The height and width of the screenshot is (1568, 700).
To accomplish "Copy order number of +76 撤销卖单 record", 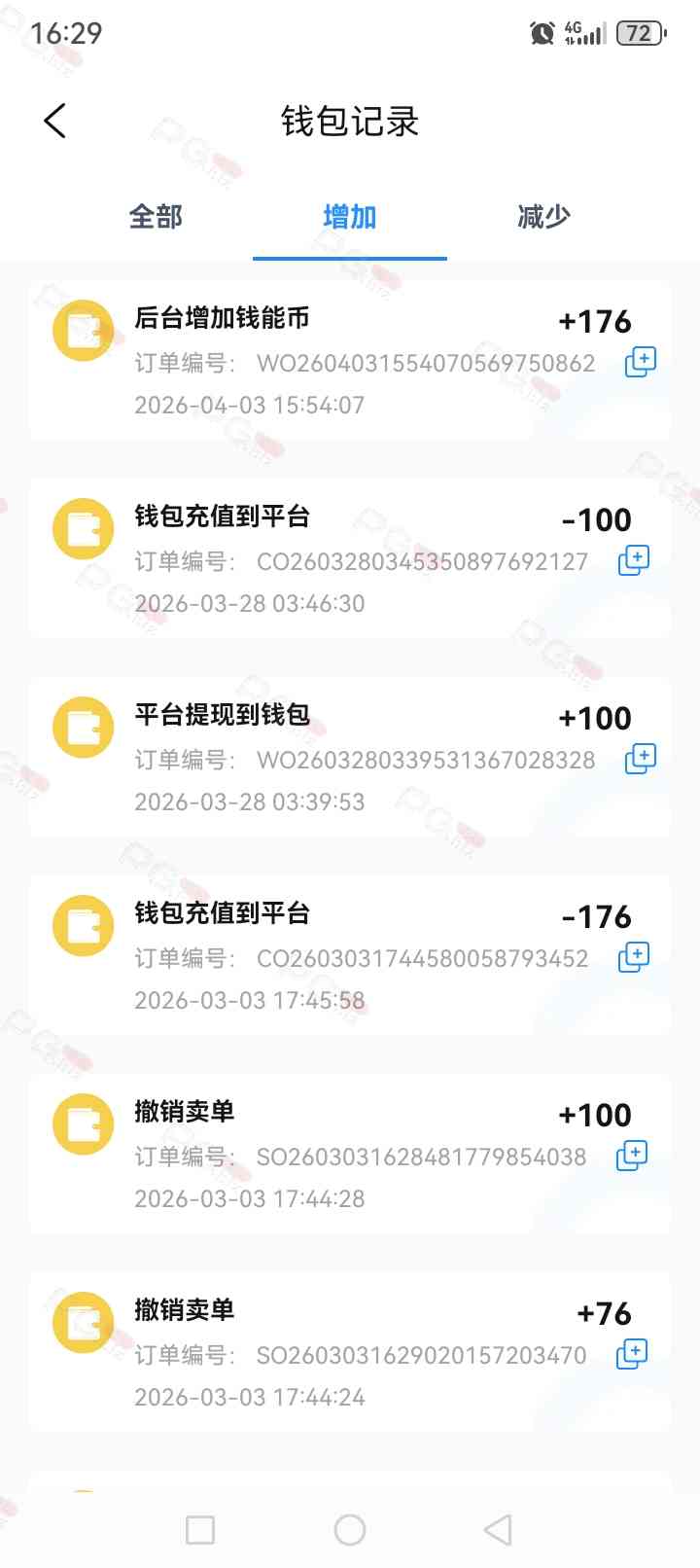I will (632, 1354).
